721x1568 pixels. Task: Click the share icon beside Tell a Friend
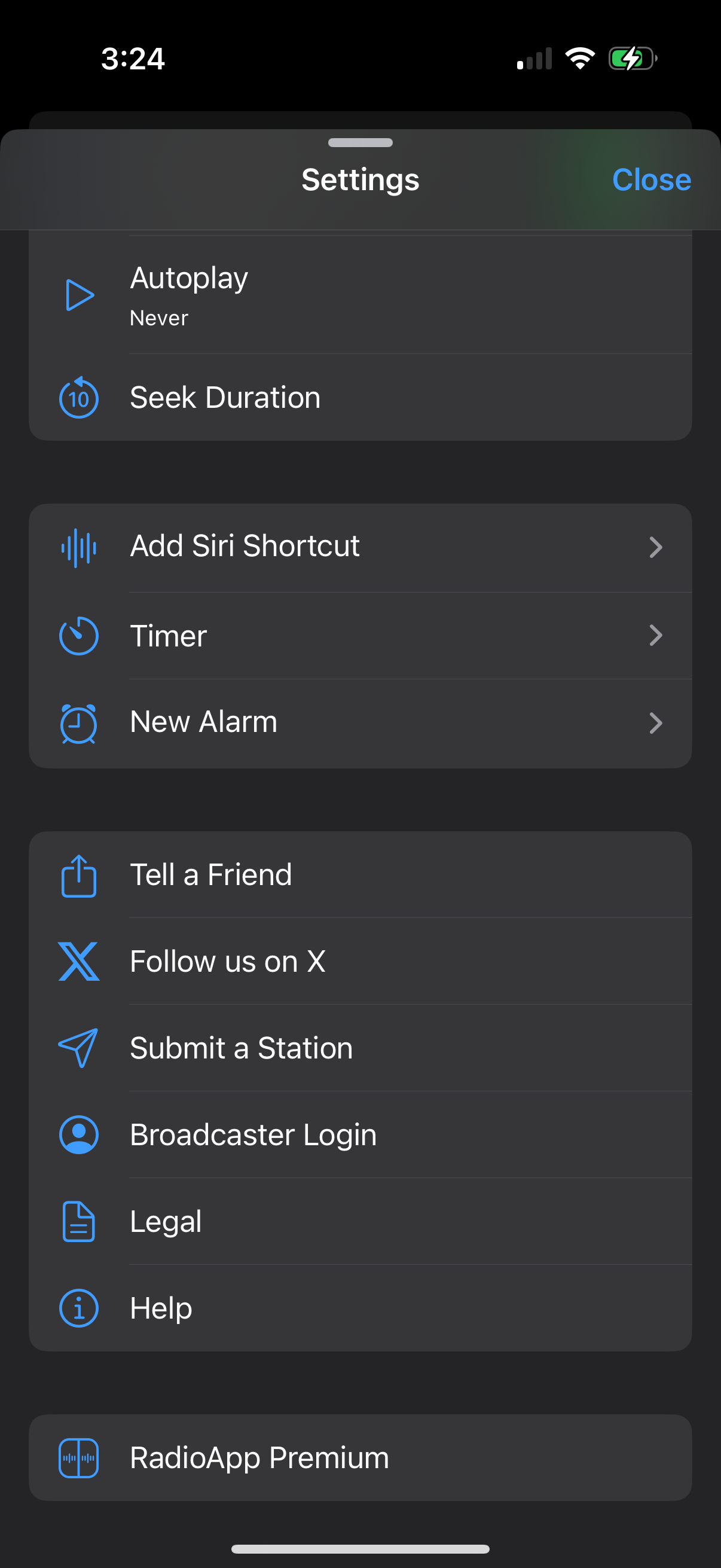pos(78,875)
